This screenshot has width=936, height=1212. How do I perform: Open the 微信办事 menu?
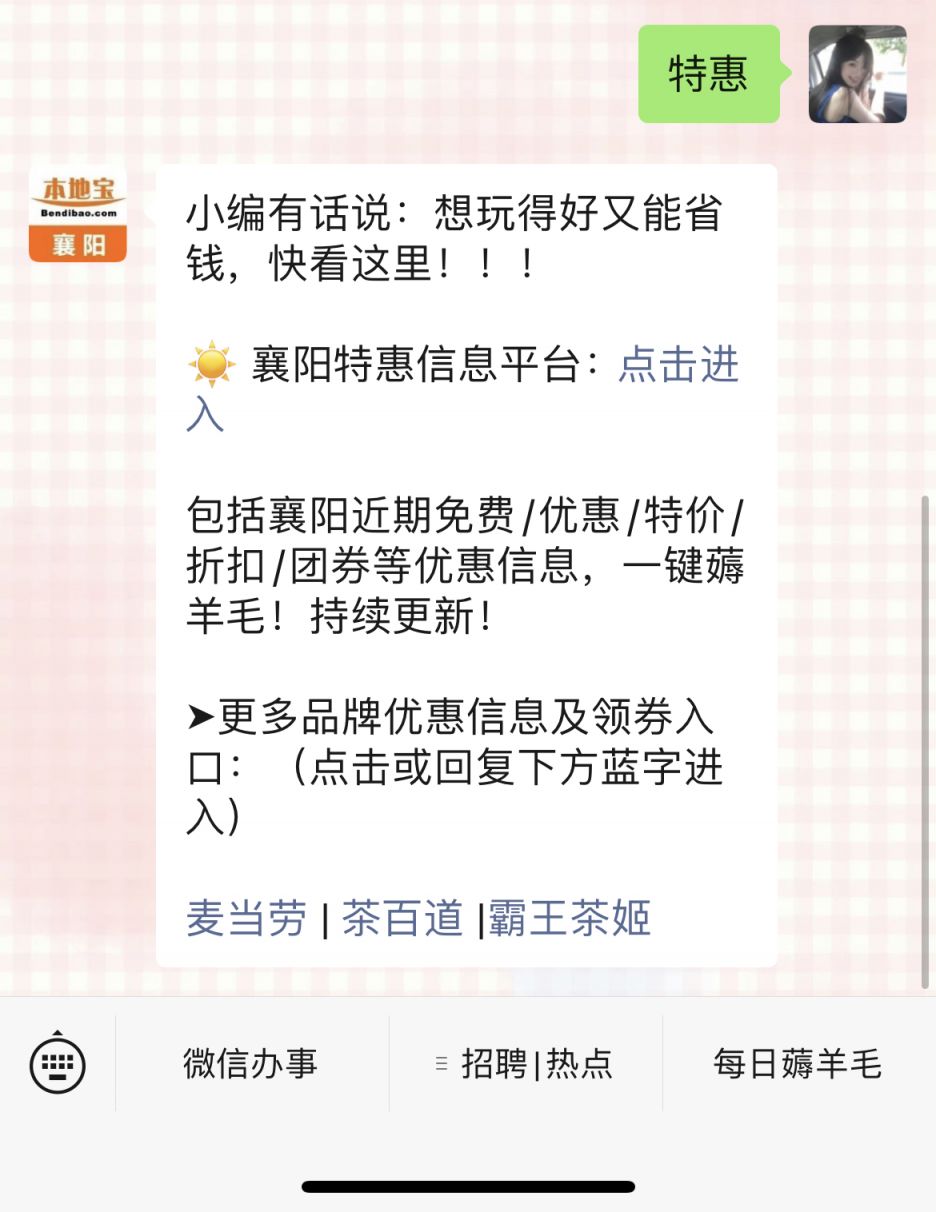click(251, 1064)
